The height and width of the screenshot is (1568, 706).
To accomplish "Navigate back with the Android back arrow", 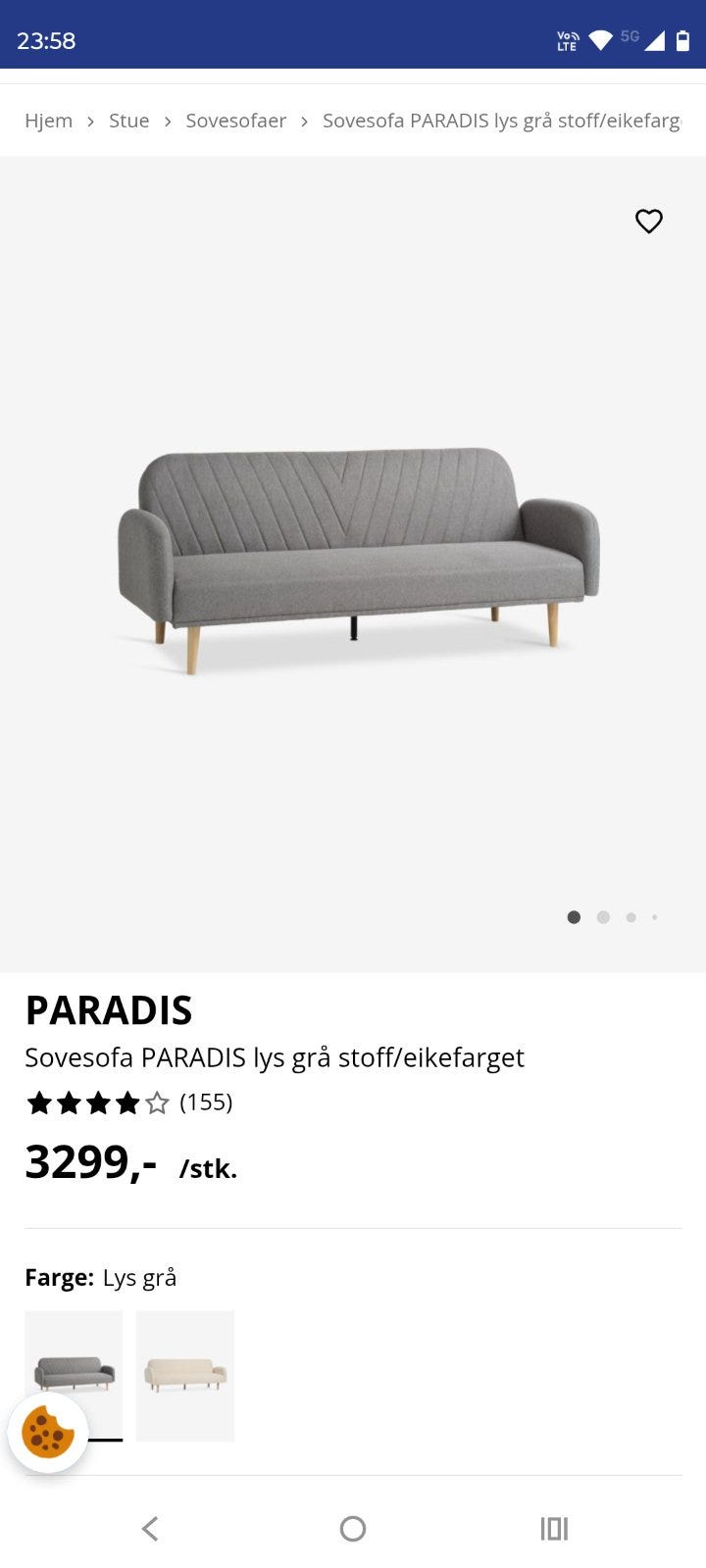I will point(150,1528).
